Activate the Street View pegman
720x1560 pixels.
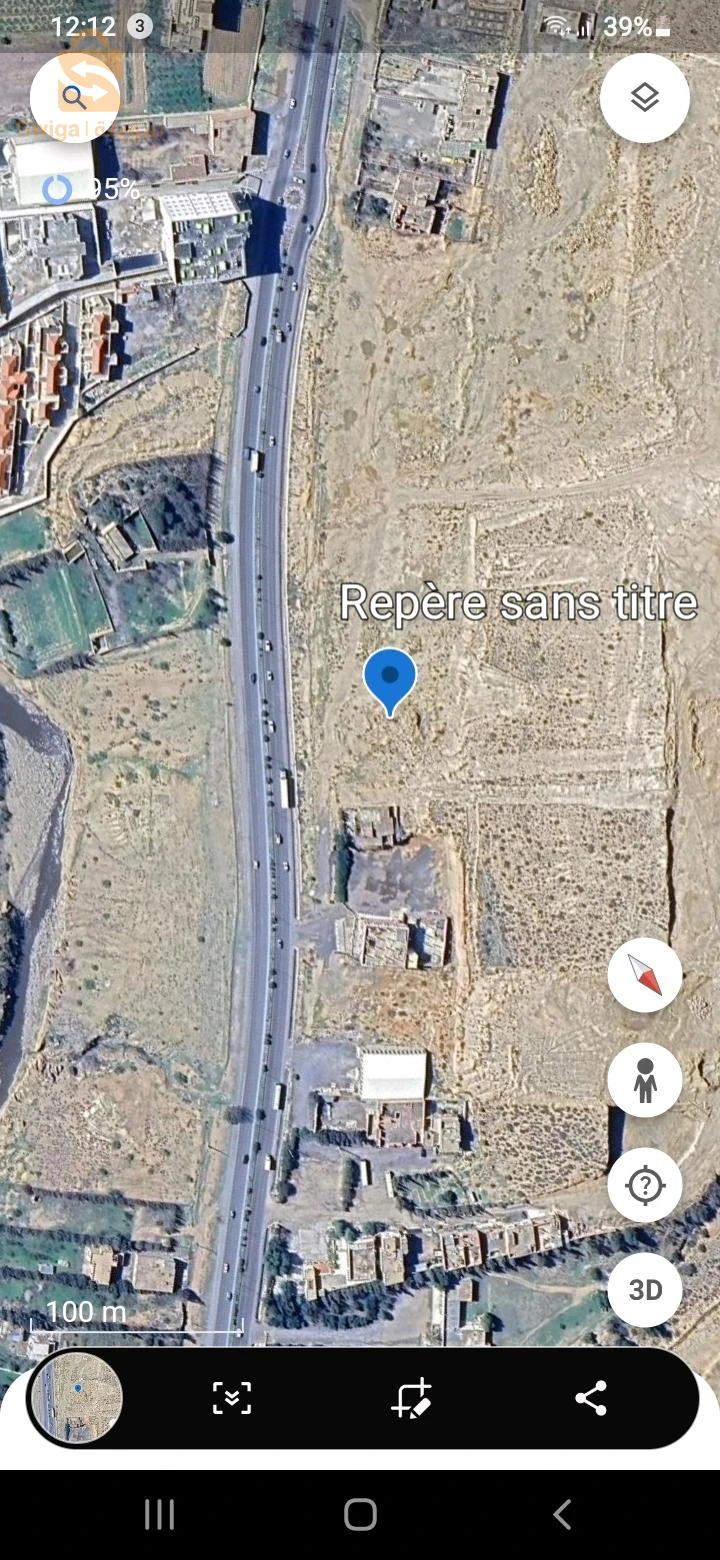point(645,1080)
